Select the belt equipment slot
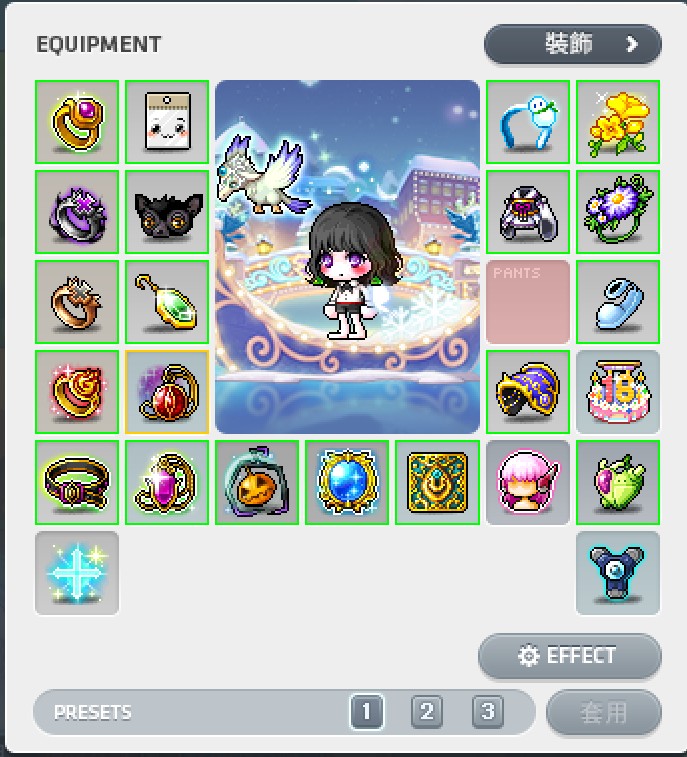The width and height of the screenshot is (687, 757). point(77,482)
